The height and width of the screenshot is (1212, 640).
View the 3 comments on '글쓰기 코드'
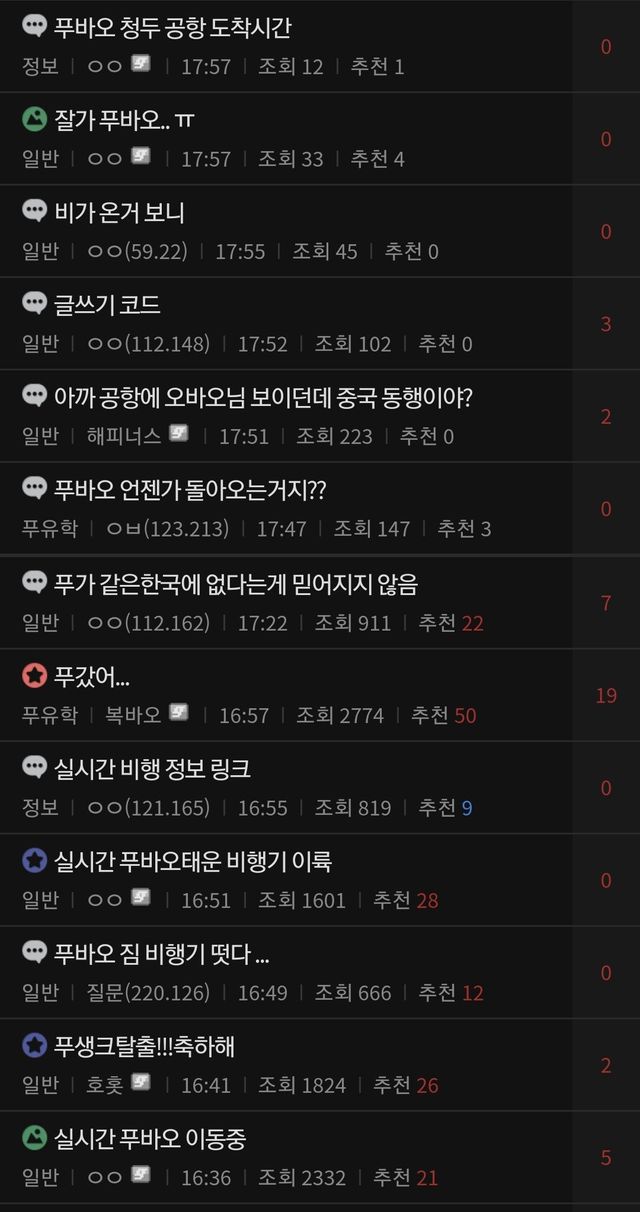(606, 324)
